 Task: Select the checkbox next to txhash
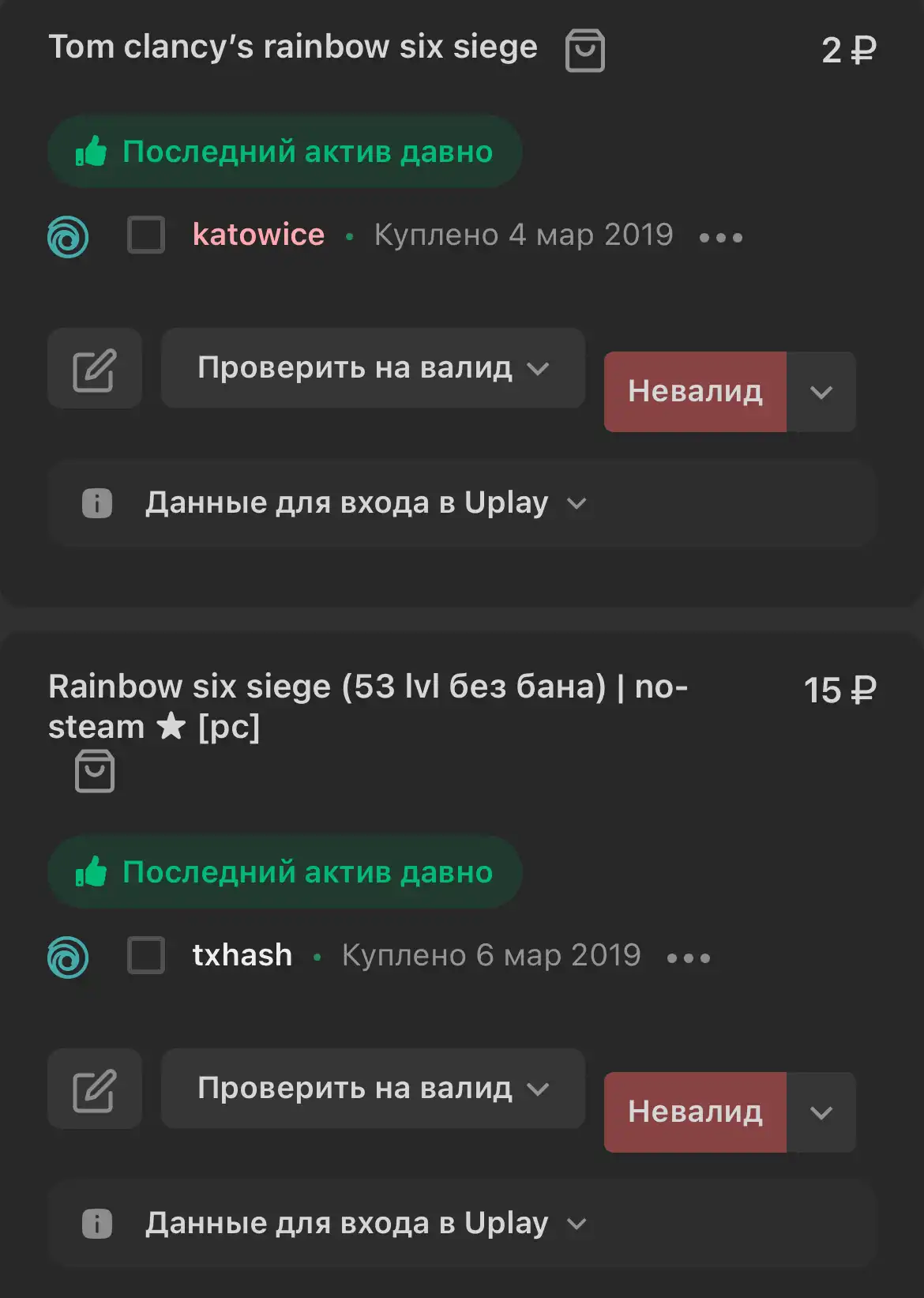[x=146, y=956]
